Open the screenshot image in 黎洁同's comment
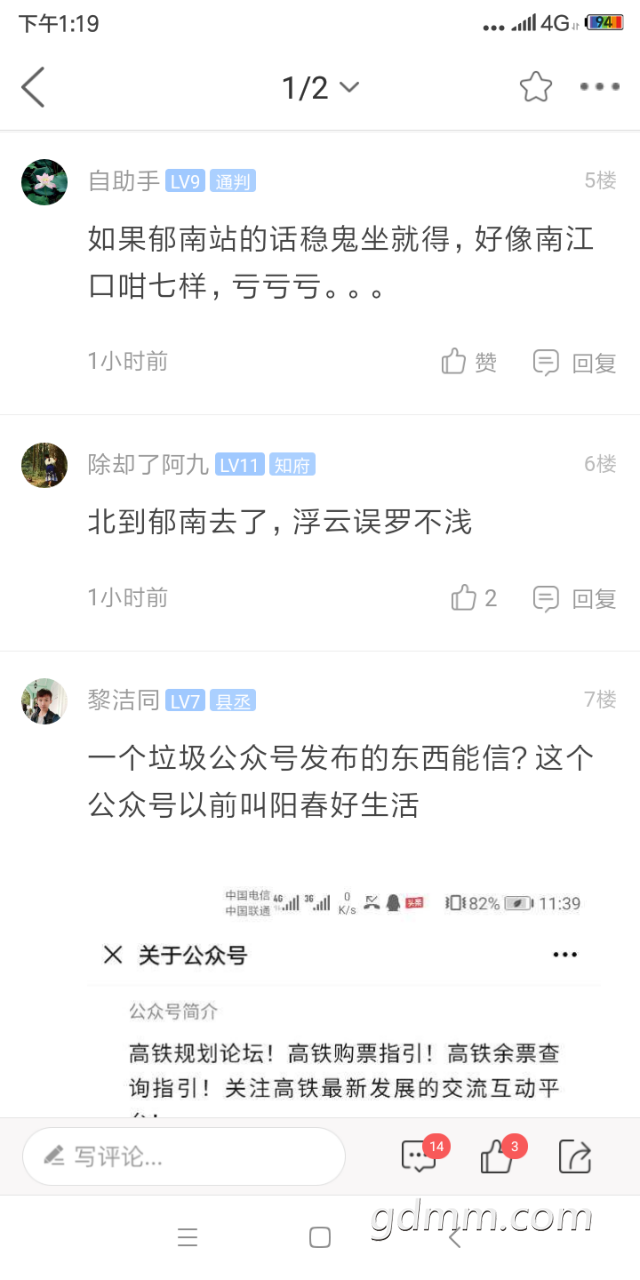 point(344,1000)
